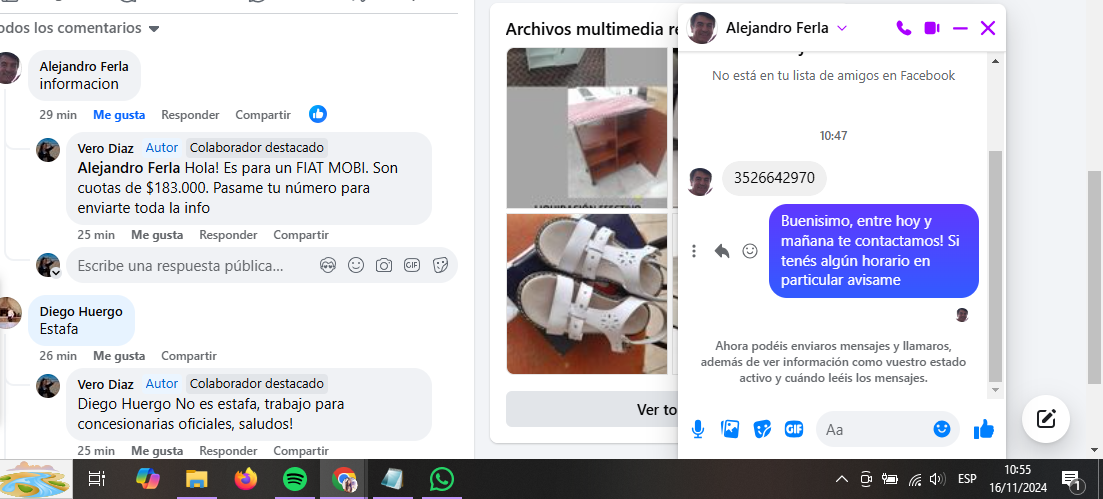Image resolution: width=1103 pixels, height=499 pixels.
Task: Tap Responder under Alejandro Ferla's informacion comment
Action: [x=190, y=115]
